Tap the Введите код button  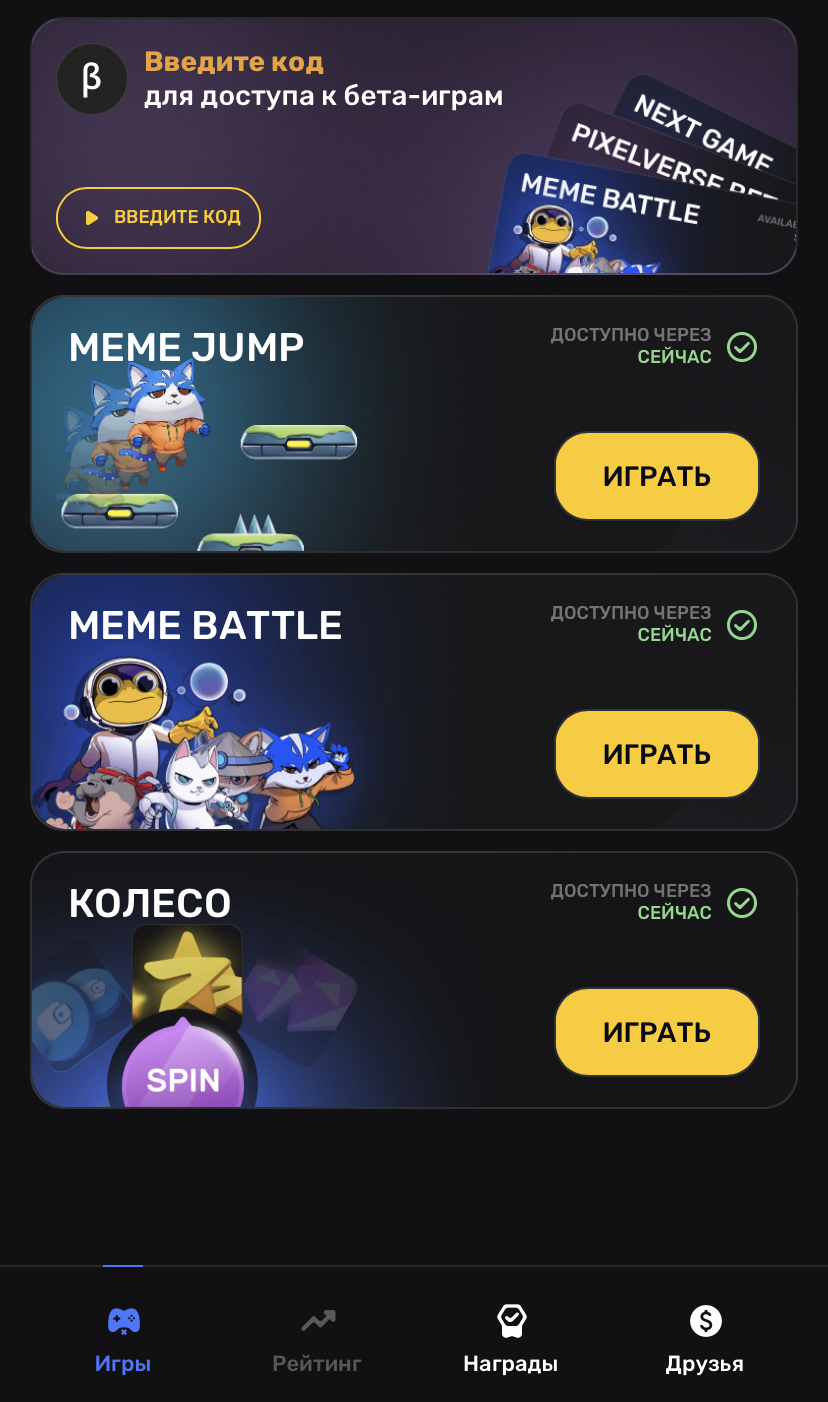click(158, 217)
